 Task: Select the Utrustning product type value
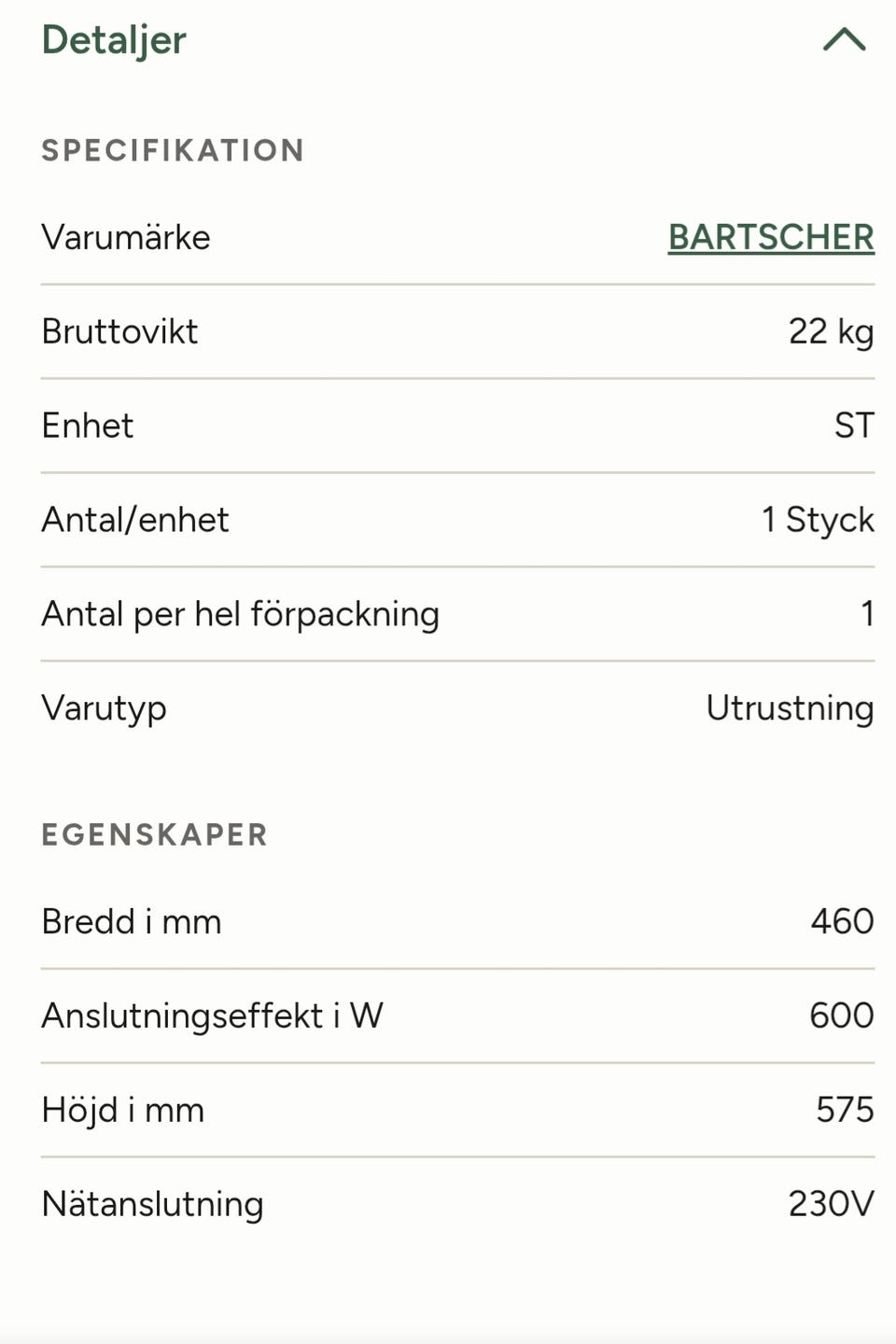pyautogui.click(x=790, y=708)
